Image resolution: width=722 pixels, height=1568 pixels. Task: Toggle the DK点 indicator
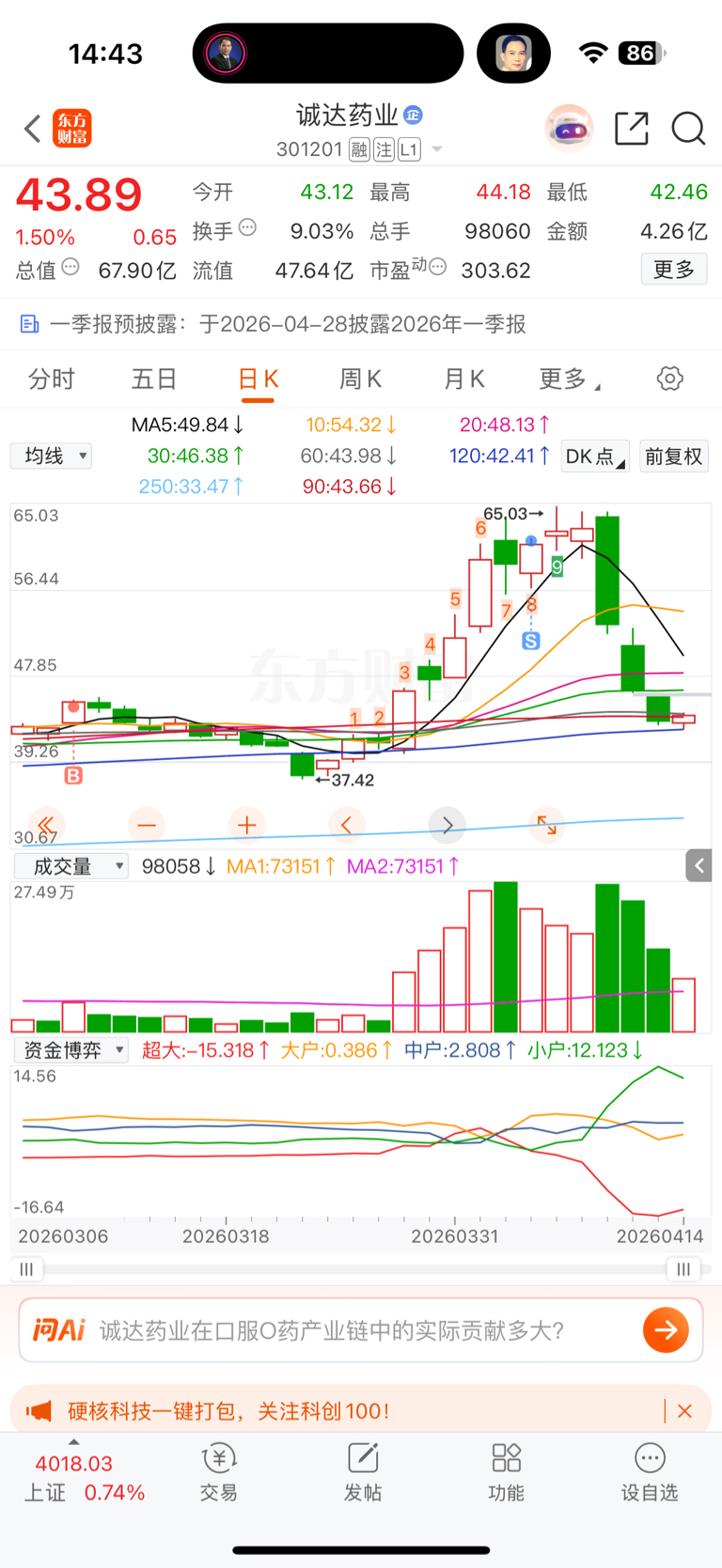point(595,457)
